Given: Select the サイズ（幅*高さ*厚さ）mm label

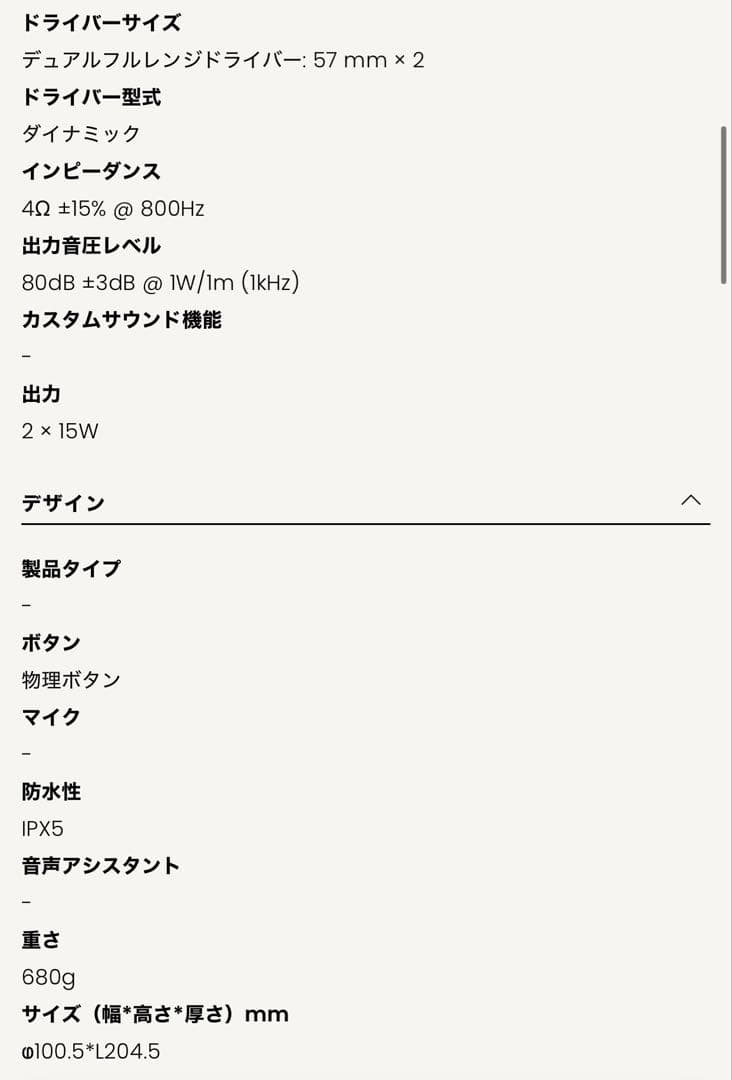Looking at the screenshot, I should 153,1013.
